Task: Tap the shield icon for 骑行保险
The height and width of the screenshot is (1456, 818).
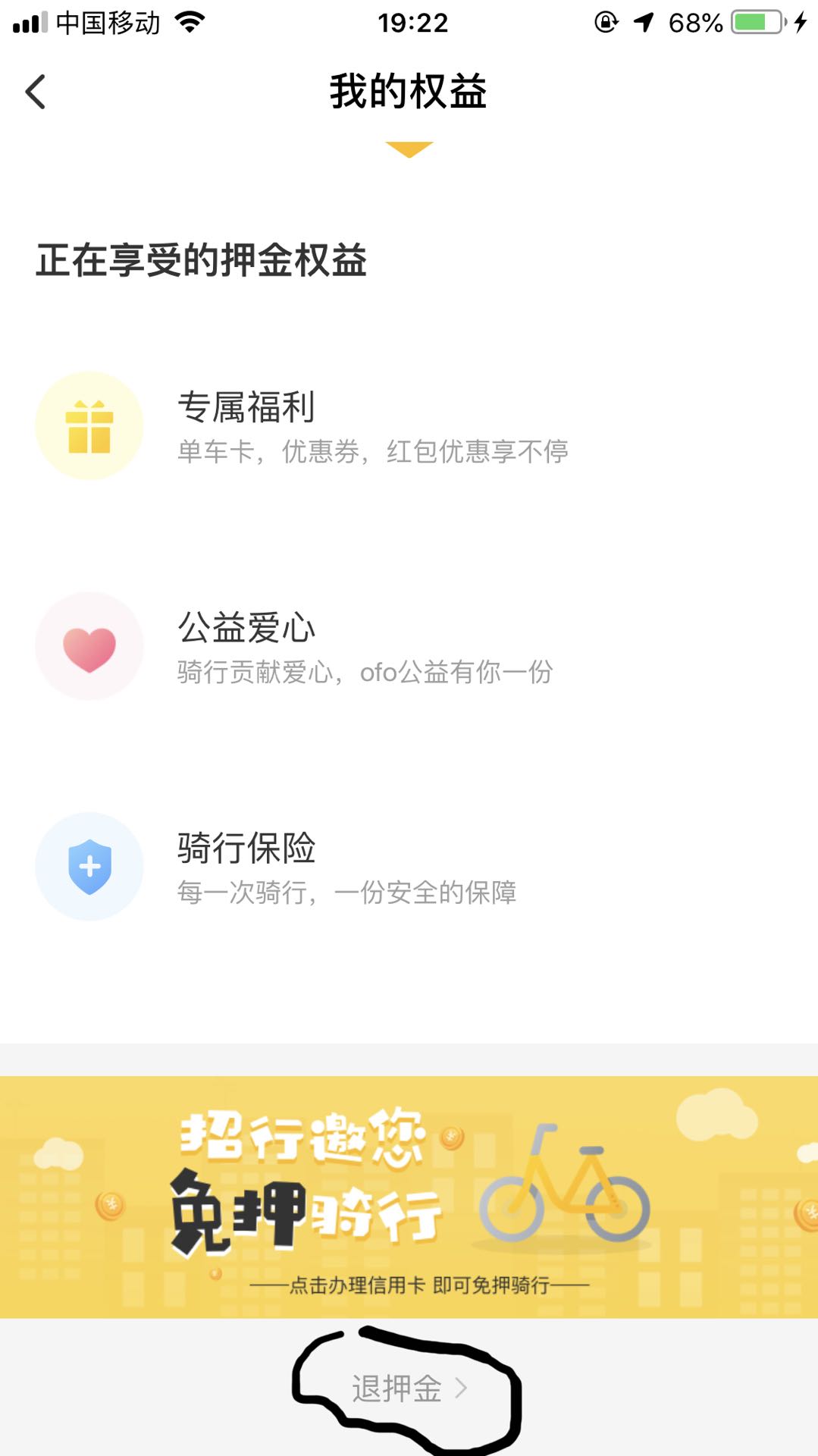Action: (90, 867)
